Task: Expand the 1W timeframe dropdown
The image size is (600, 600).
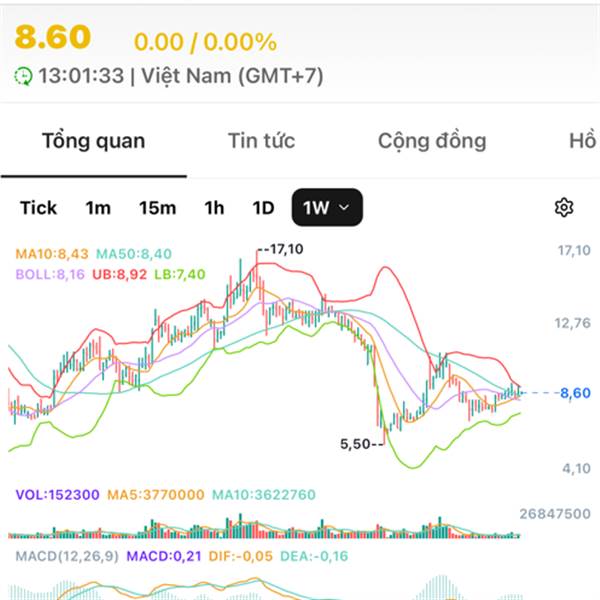Action: pos(327,207)
